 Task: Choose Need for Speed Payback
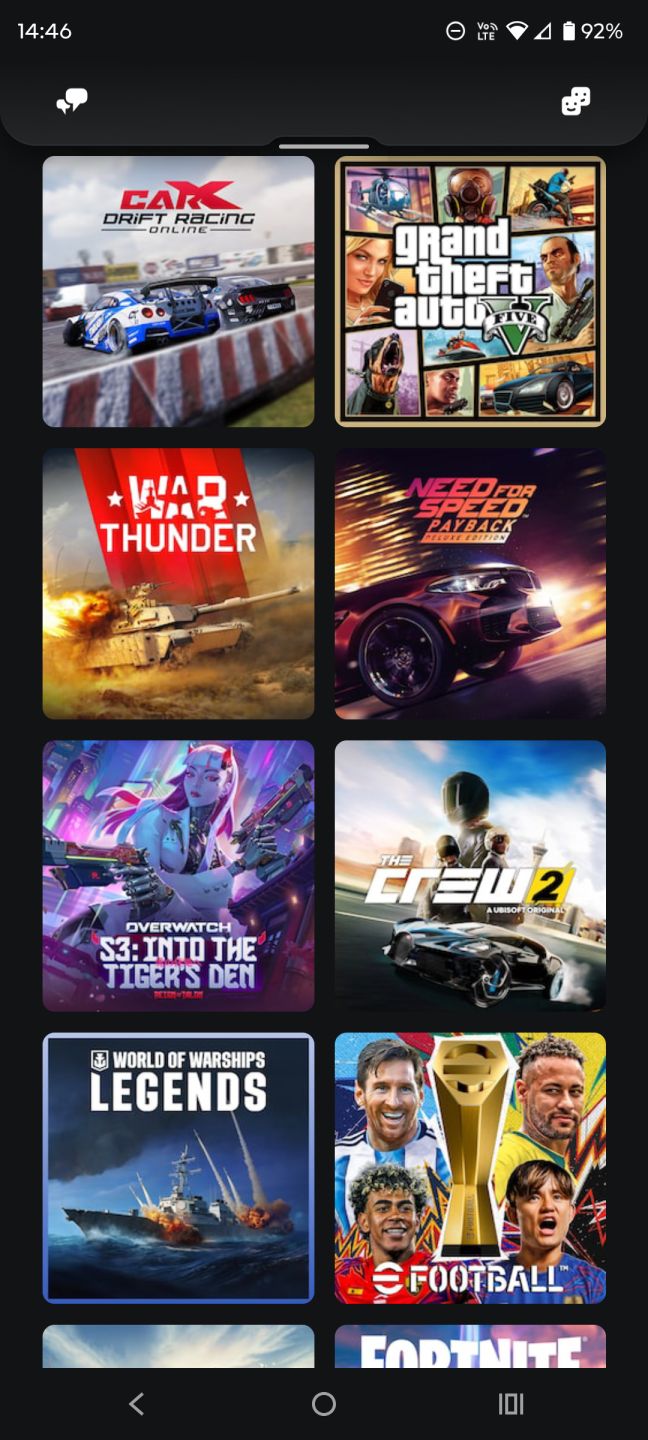coord(470,584)
